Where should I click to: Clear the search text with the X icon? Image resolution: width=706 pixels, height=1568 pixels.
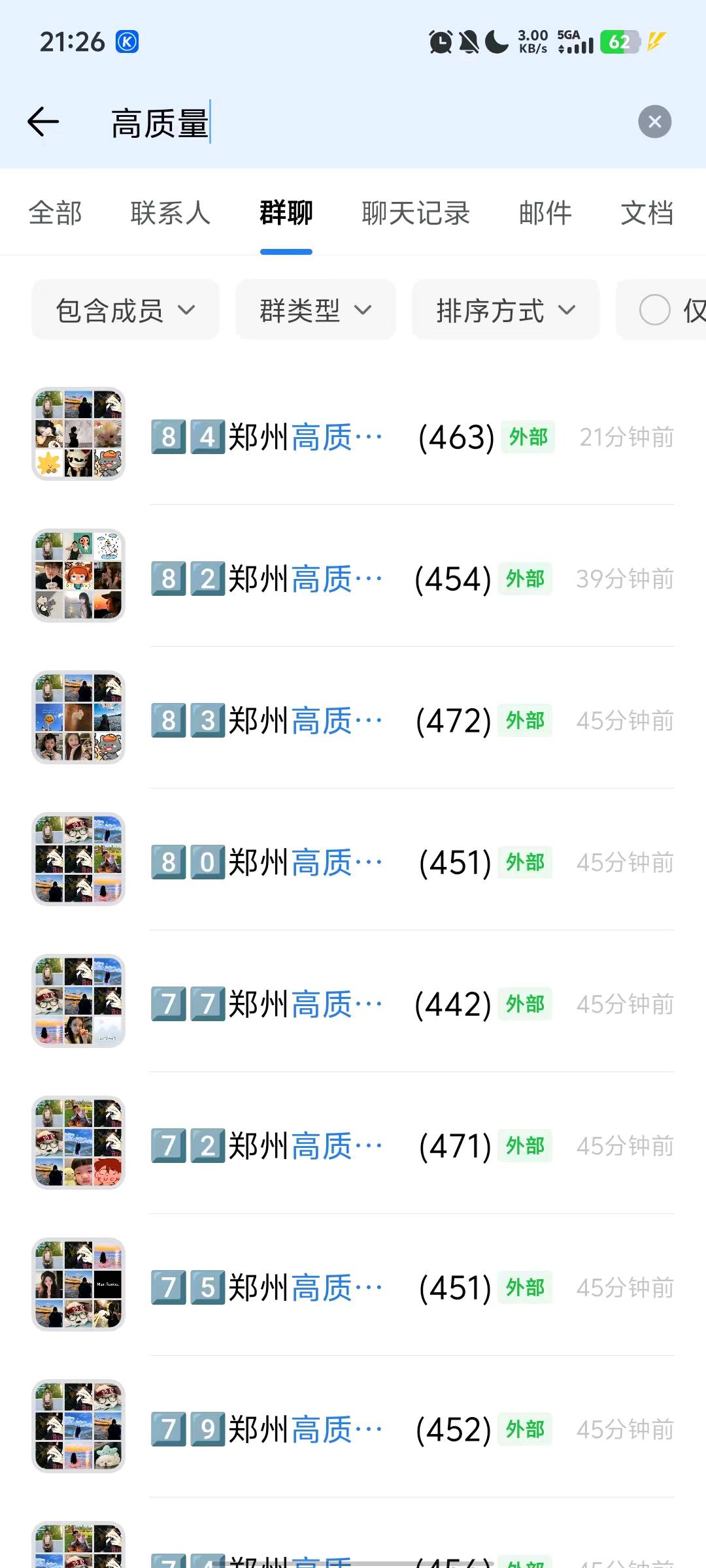click(654, 121)
